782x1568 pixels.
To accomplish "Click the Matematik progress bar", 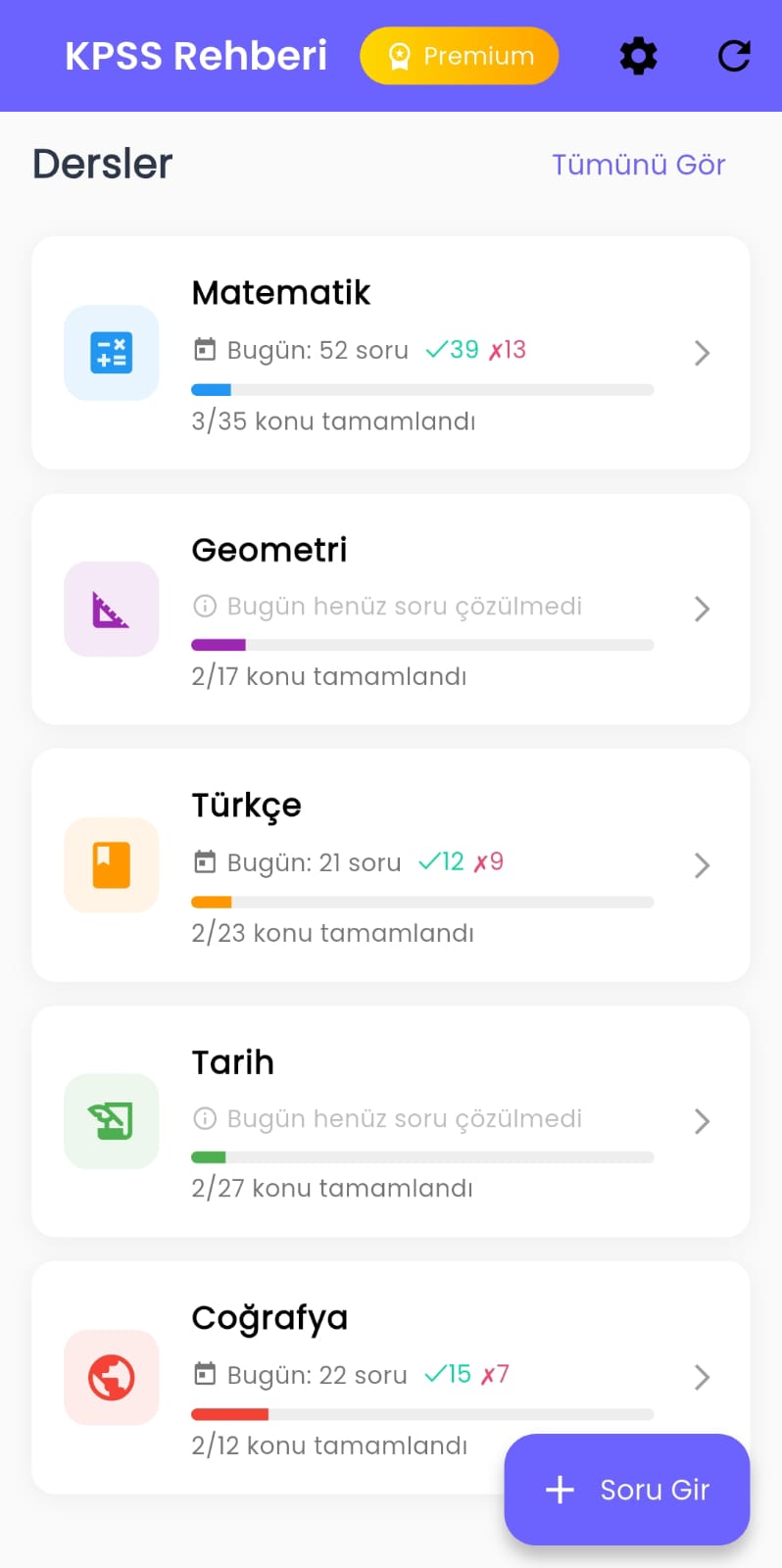I will (421, 389).
